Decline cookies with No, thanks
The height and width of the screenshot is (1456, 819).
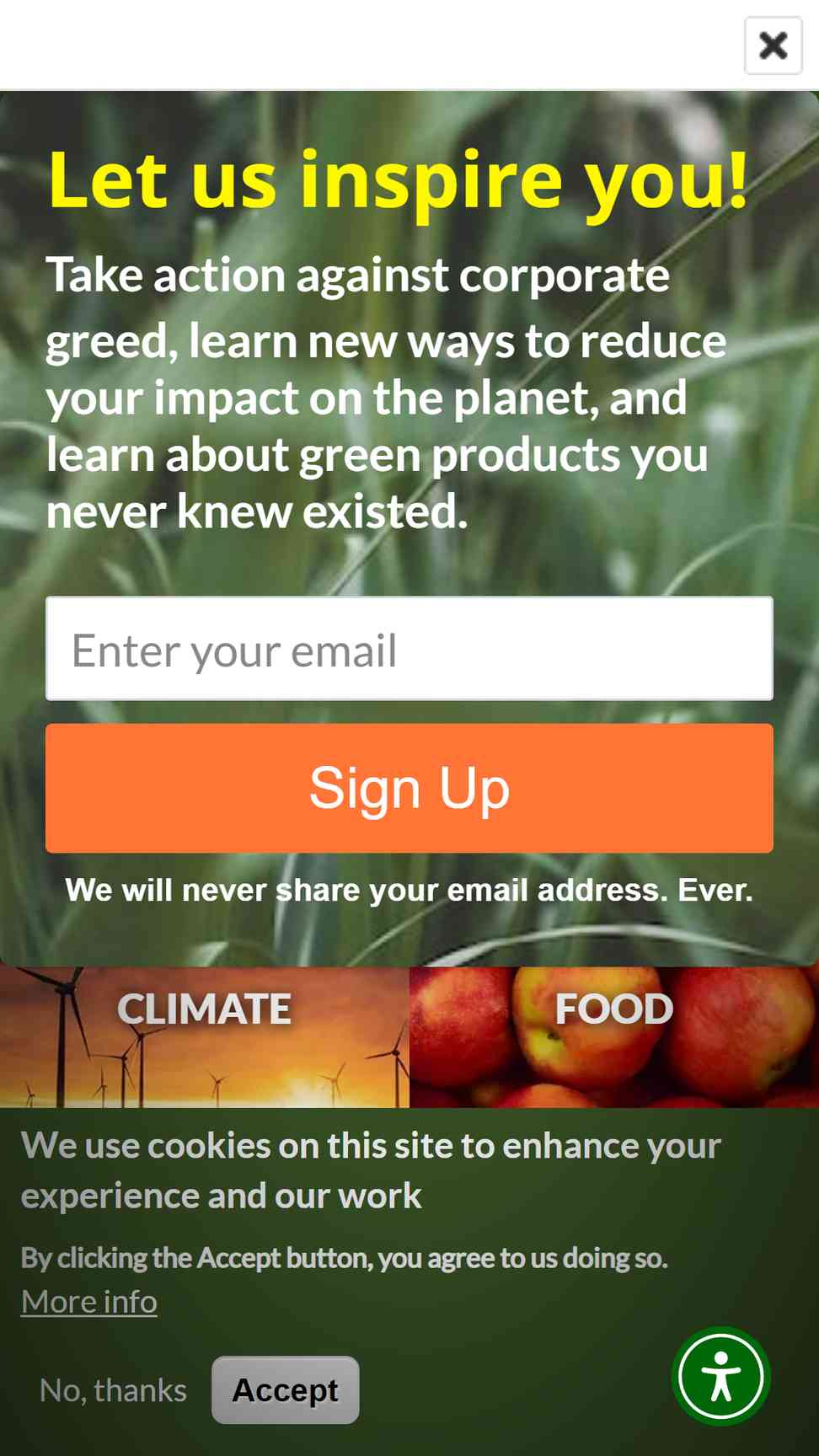coord(113,1390)
